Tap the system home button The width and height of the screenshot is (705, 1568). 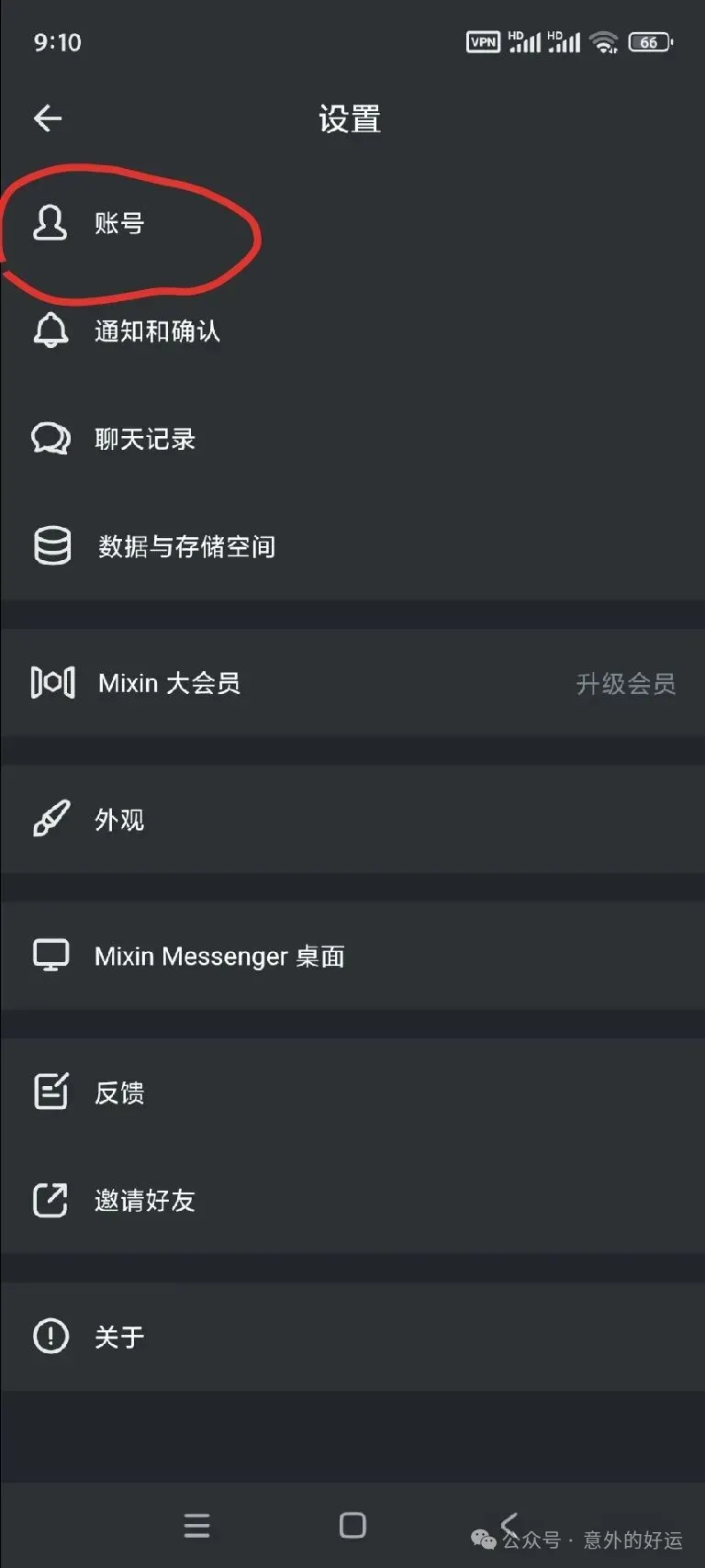[x=352, y=1525]
